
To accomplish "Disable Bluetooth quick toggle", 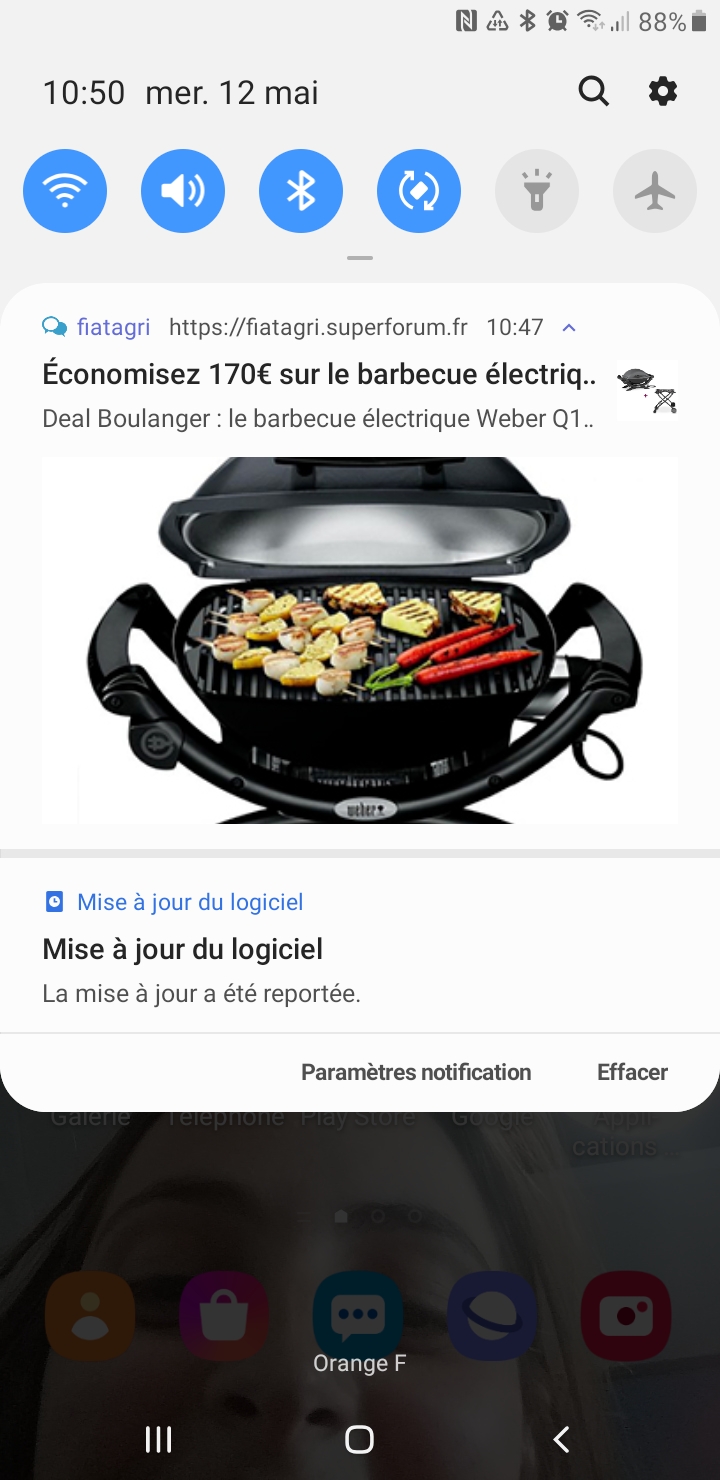I will pos(301,190).
